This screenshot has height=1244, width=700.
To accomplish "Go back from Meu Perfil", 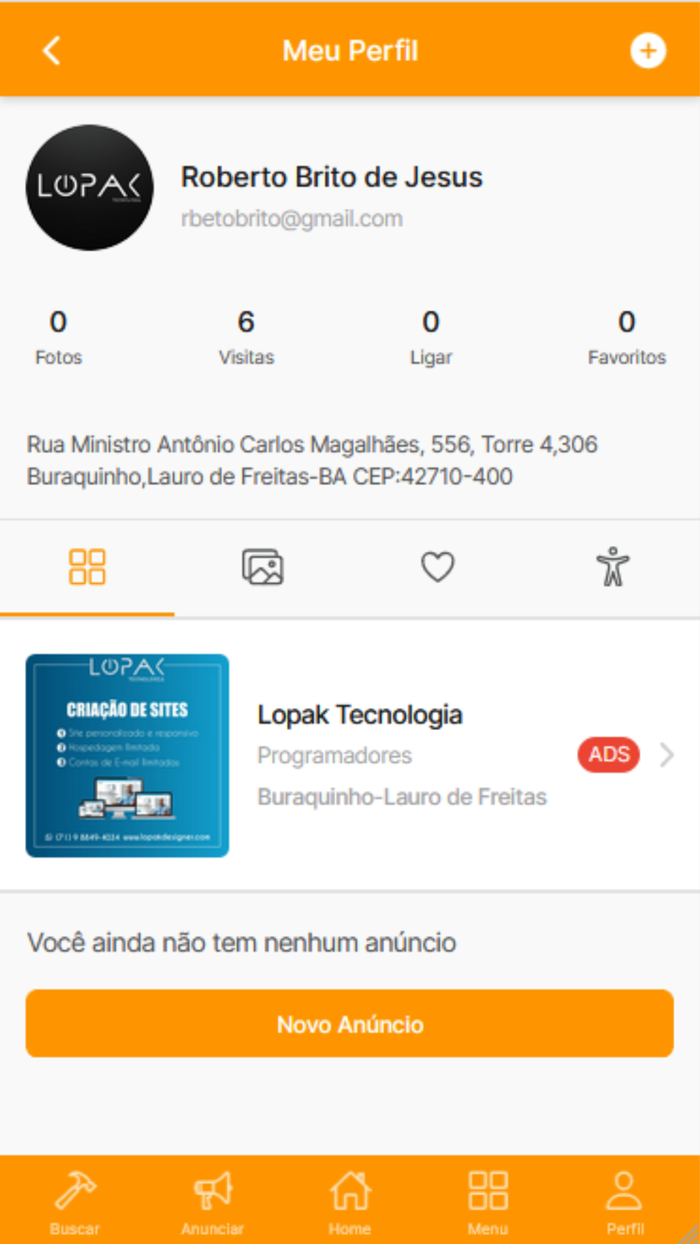I will (x=52, y=51).
